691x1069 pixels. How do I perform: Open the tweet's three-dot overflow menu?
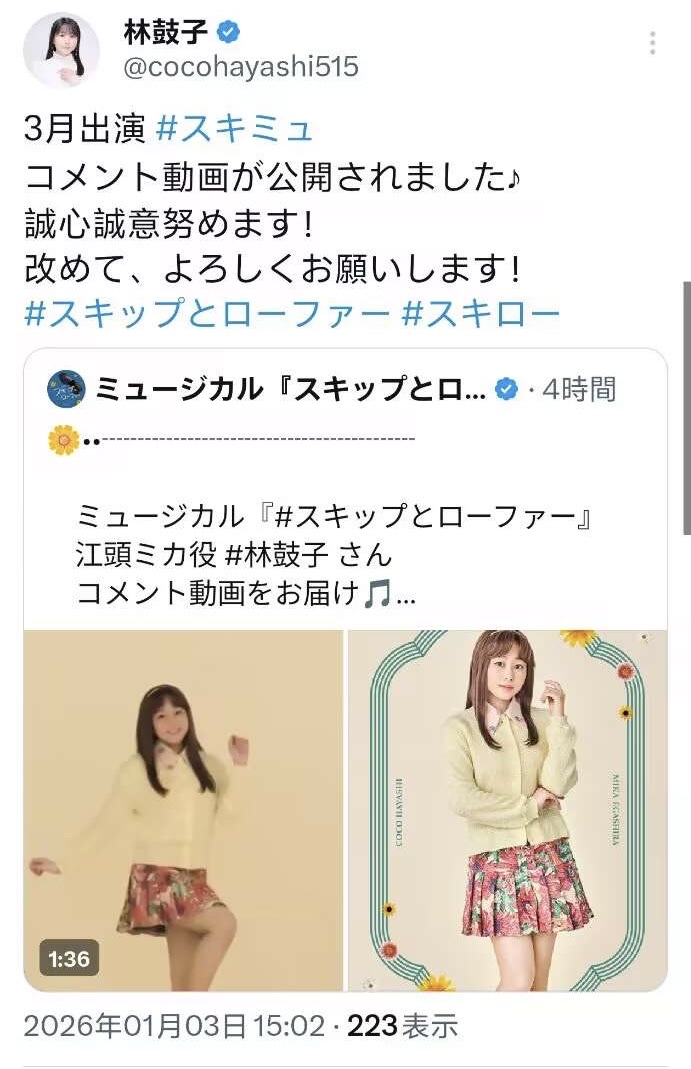(652, 44)
